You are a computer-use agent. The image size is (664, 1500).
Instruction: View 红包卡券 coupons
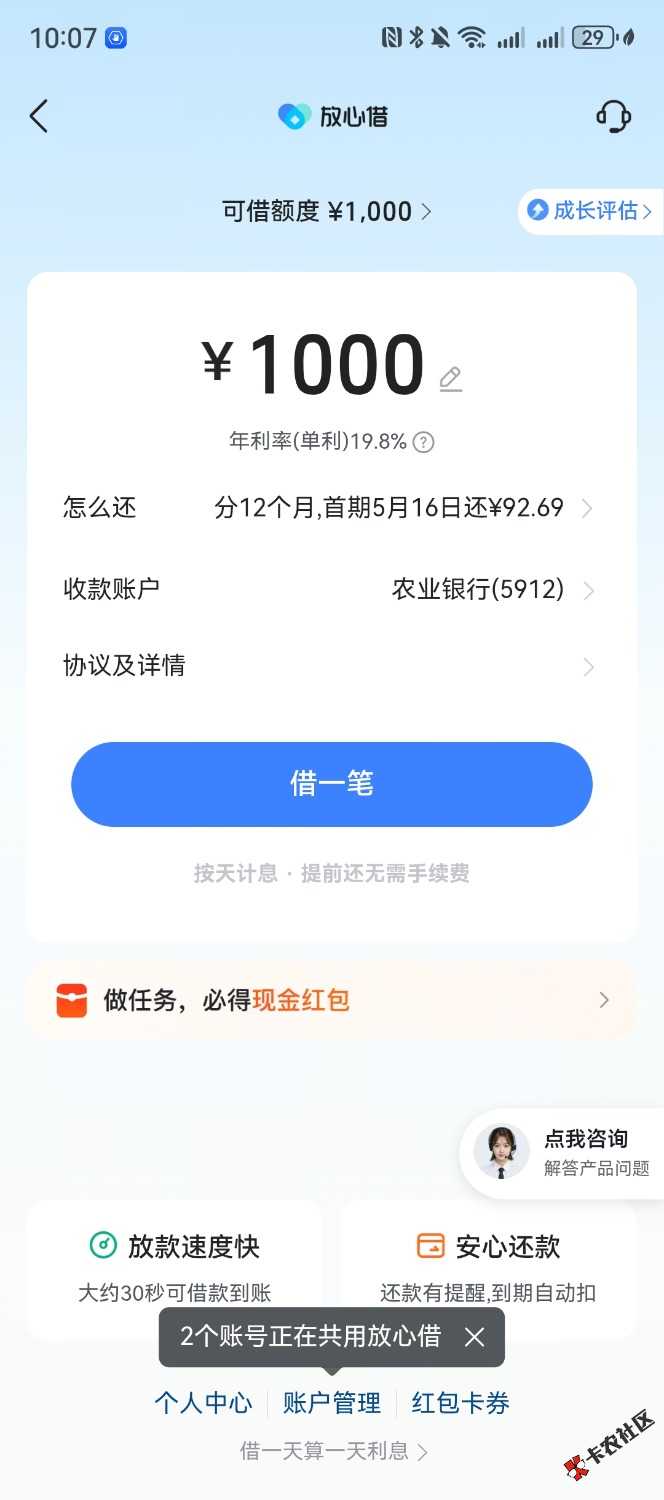[x=460, y=1403]
